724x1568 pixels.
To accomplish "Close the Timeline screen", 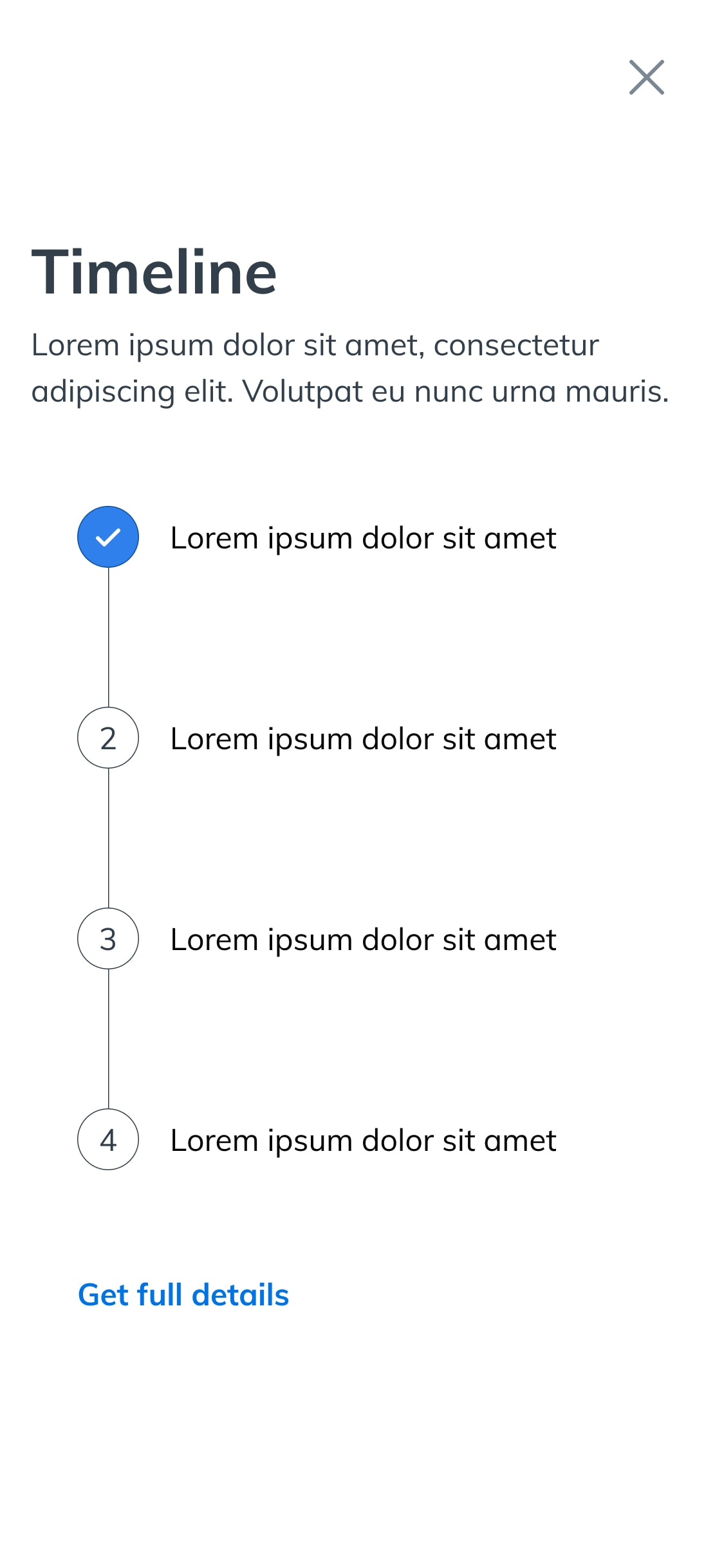I will click(646, 77).
